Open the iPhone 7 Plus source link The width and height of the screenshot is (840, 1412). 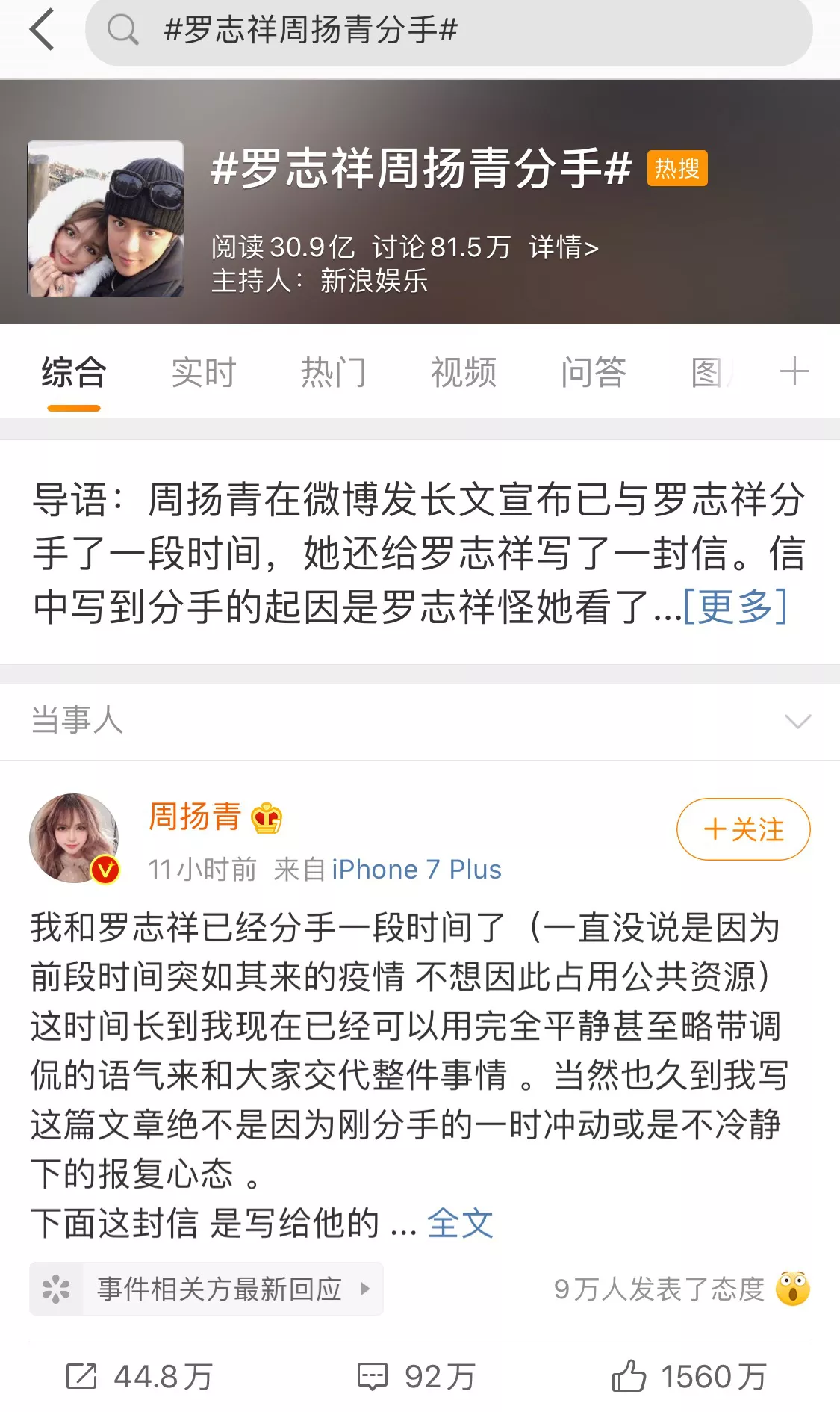417,870
